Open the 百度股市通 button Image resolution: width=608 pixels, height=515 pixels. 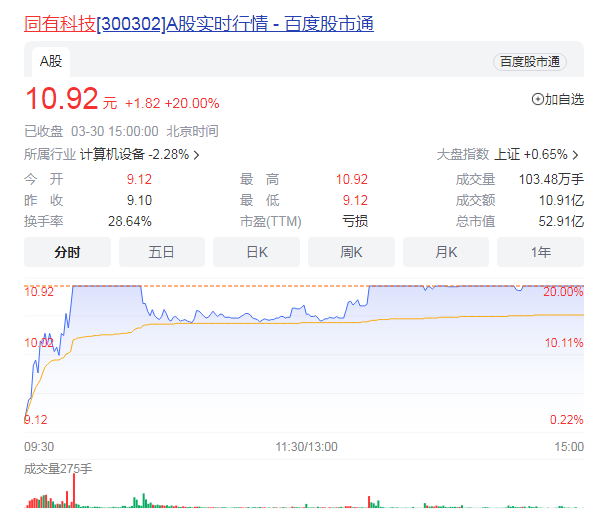tap(529, 62)
